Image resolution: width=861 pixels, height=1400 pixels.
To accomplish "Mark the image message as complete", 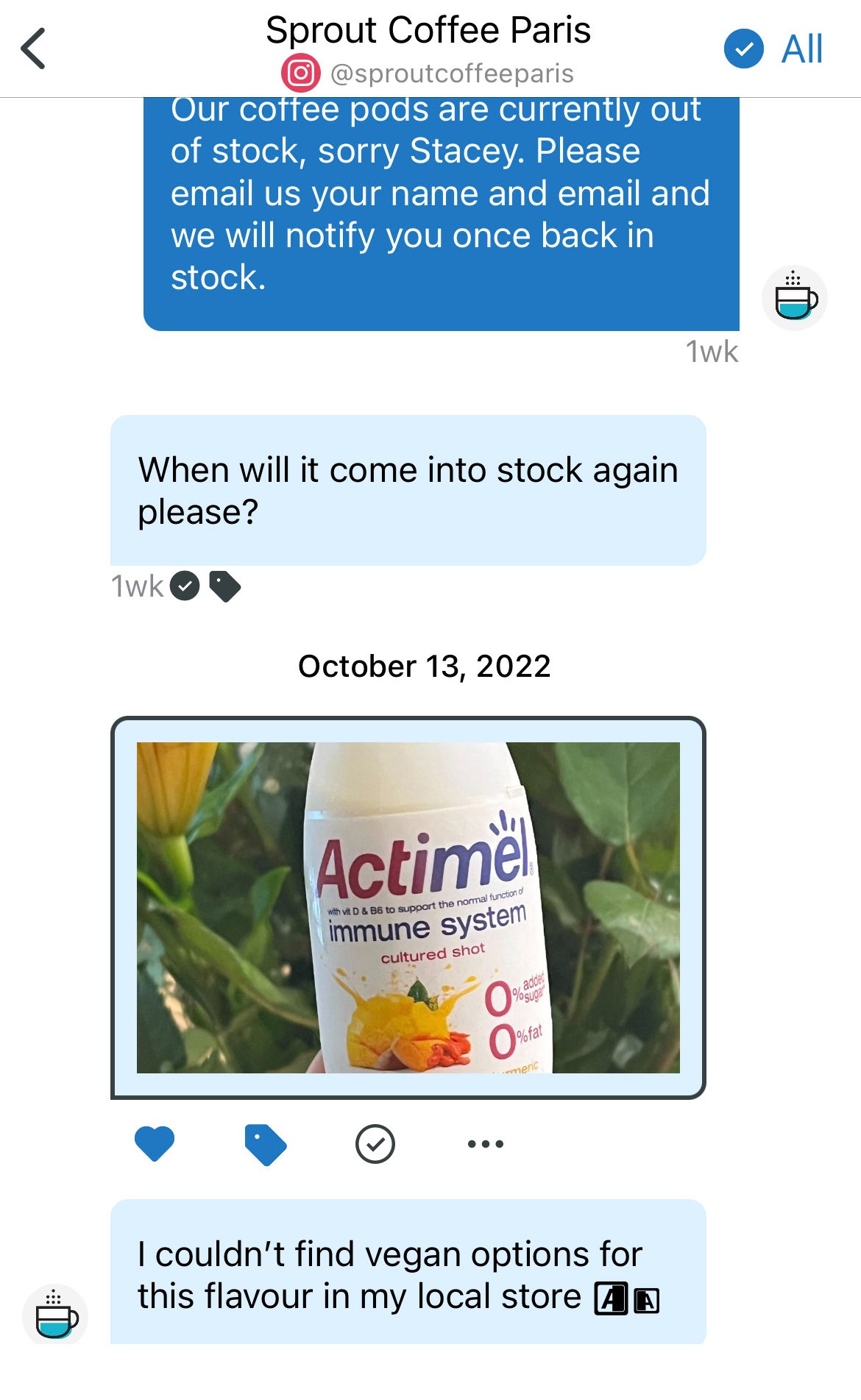I will click(x=375, y=1144).
